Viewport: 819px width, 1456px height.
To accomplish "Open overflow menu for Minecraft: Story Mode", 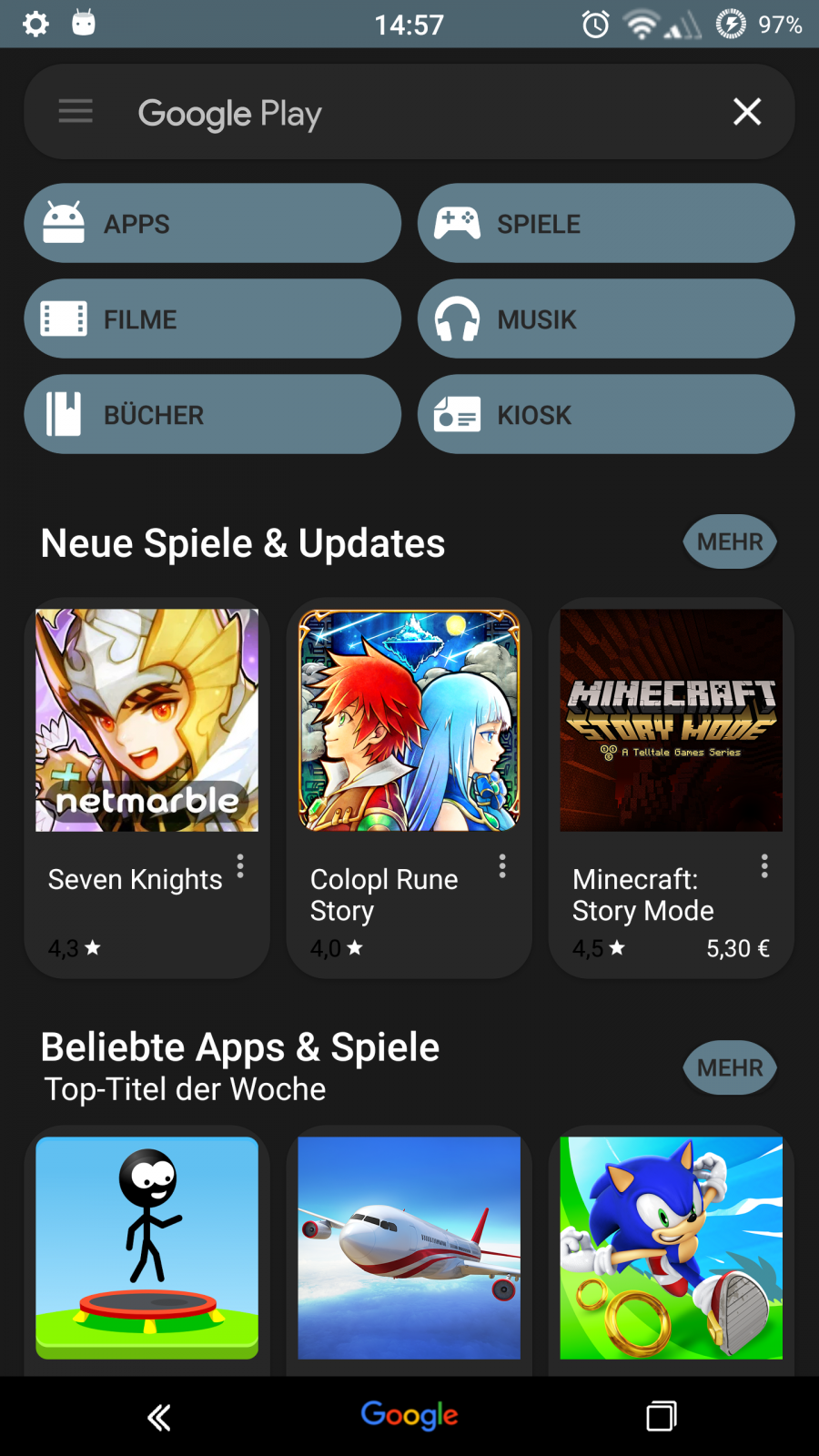I will click(x=764, y=865).
